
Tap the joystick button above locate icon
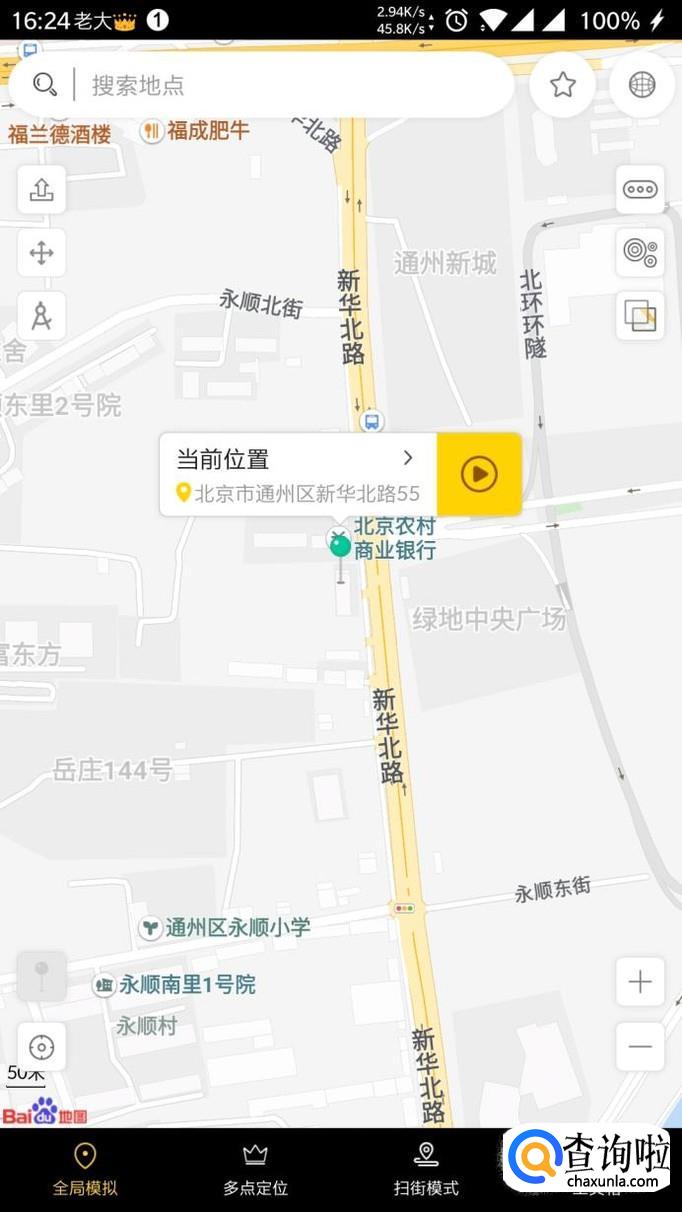pos(41,976)
